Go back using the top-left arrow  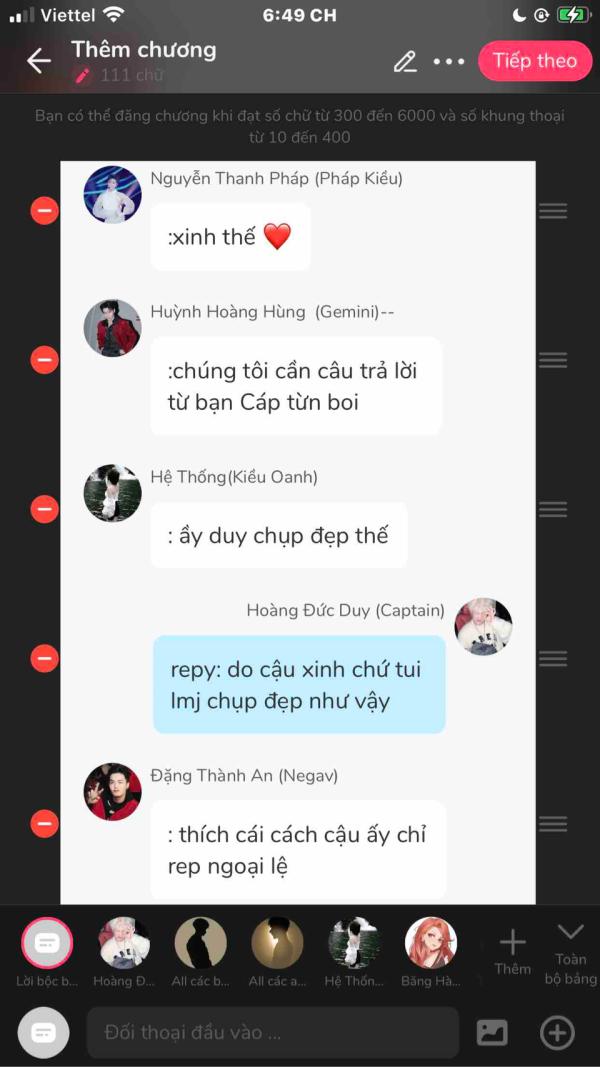[x=39, y=61]
